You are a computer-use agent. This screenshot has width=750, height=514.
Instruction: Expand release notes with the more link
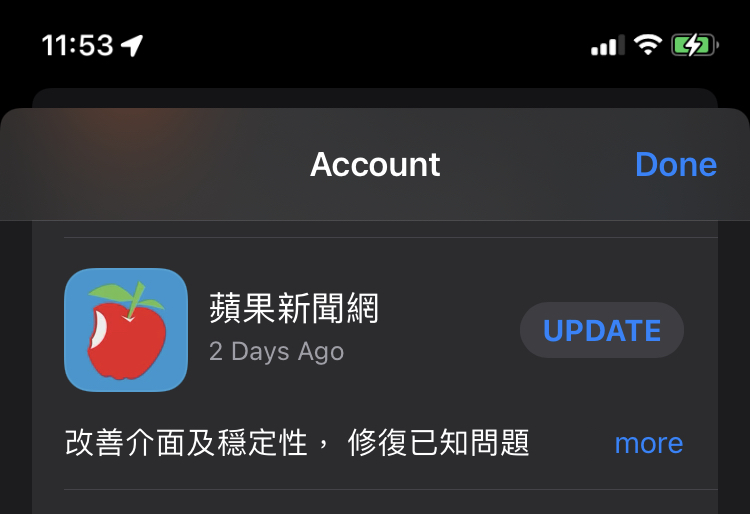(648, 443)
